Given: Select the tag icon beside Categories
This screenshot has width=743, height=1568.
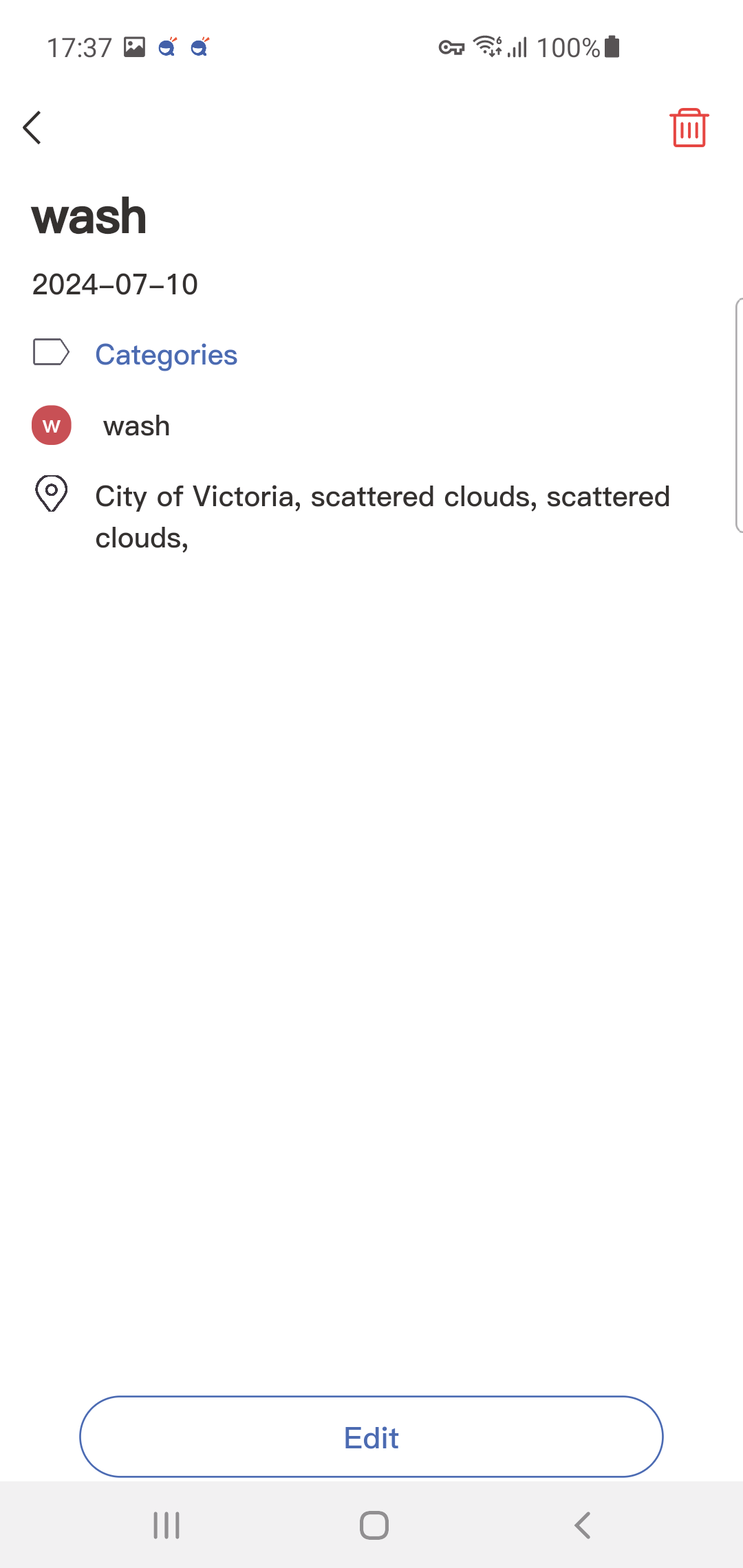Looking at the screenshot, I should 51,353.
